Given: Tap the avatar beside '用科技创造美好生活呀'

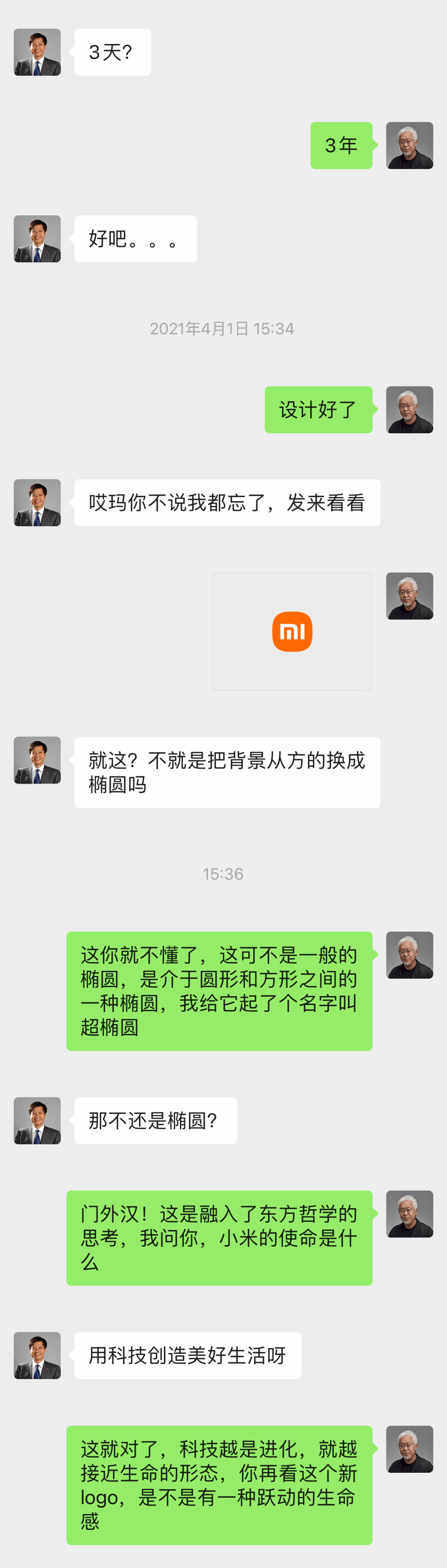Looking at the screenshot, I should click(37, 1355).
